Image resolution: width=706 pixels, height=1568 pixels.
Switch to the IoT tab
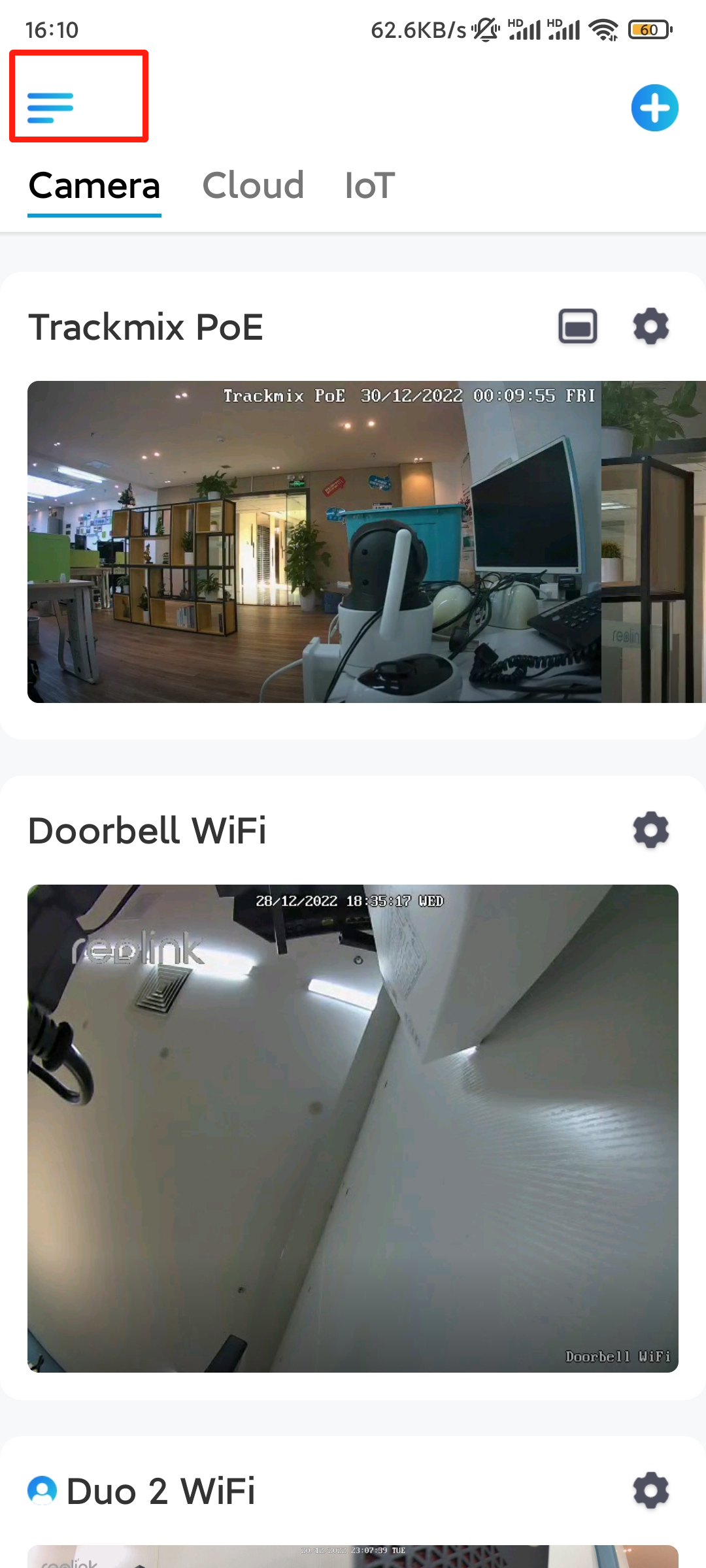click(x=370, y=186)
